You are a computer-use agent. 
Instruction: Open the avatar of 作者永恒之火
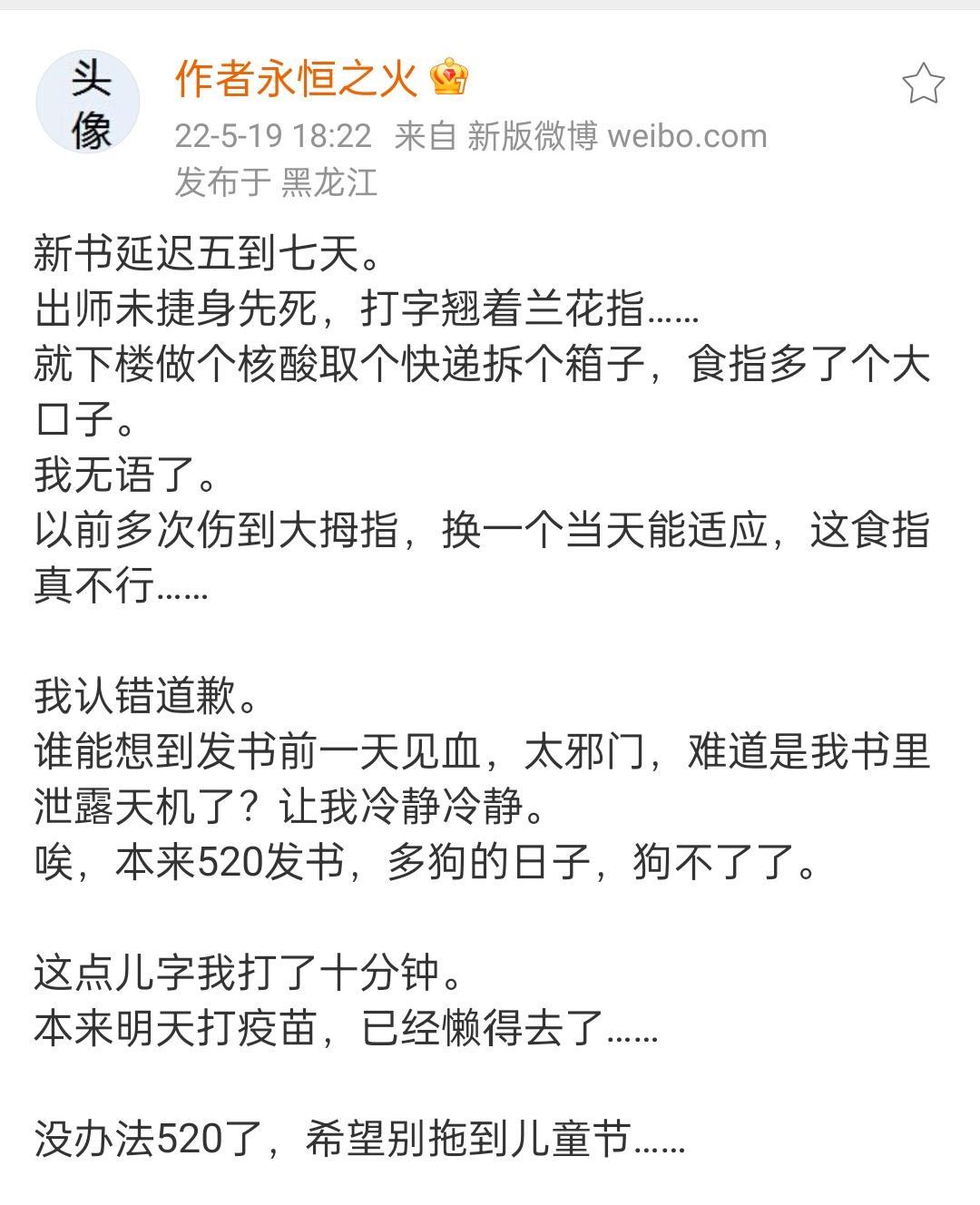pyautogui.click(x=88, y=103)
